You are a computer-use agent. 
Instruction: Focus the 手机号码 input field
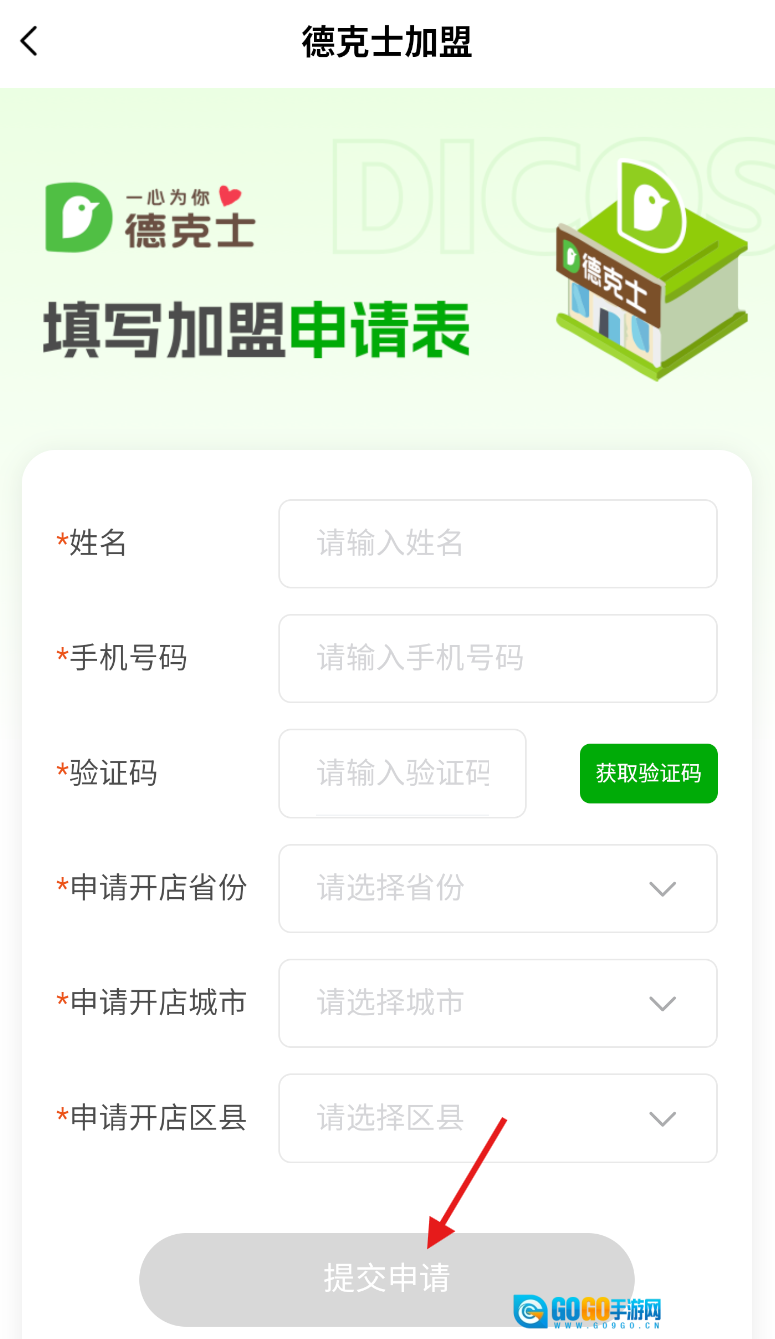pyautogui.click(x=497, y=658)
